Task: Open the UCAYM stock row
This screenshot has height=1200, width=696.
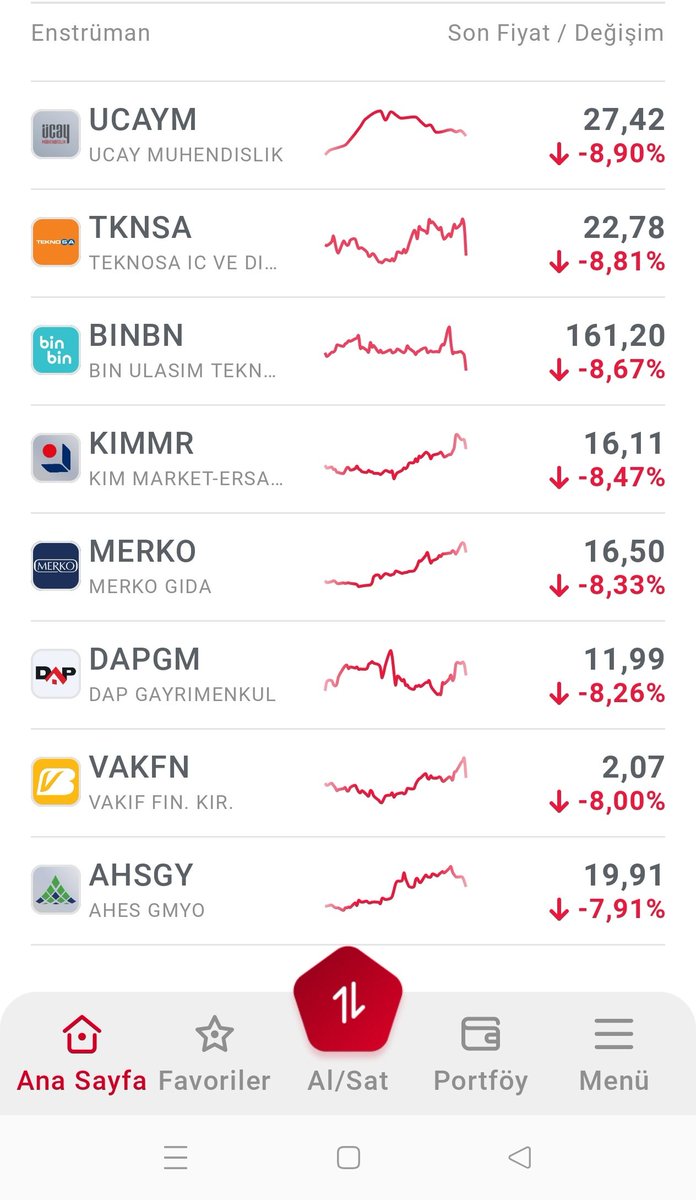Action: click(347, 135)
